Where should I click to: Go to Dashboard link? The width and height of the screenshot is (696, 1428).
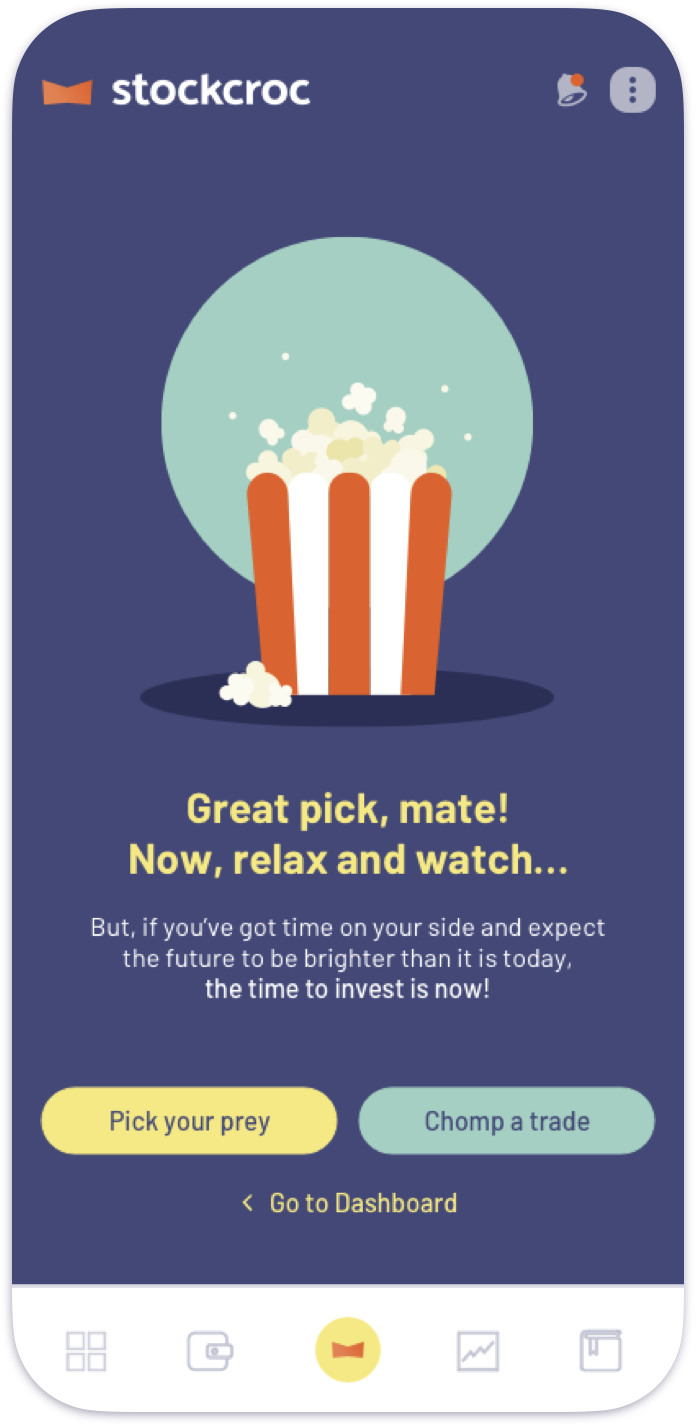[349, 1202]
